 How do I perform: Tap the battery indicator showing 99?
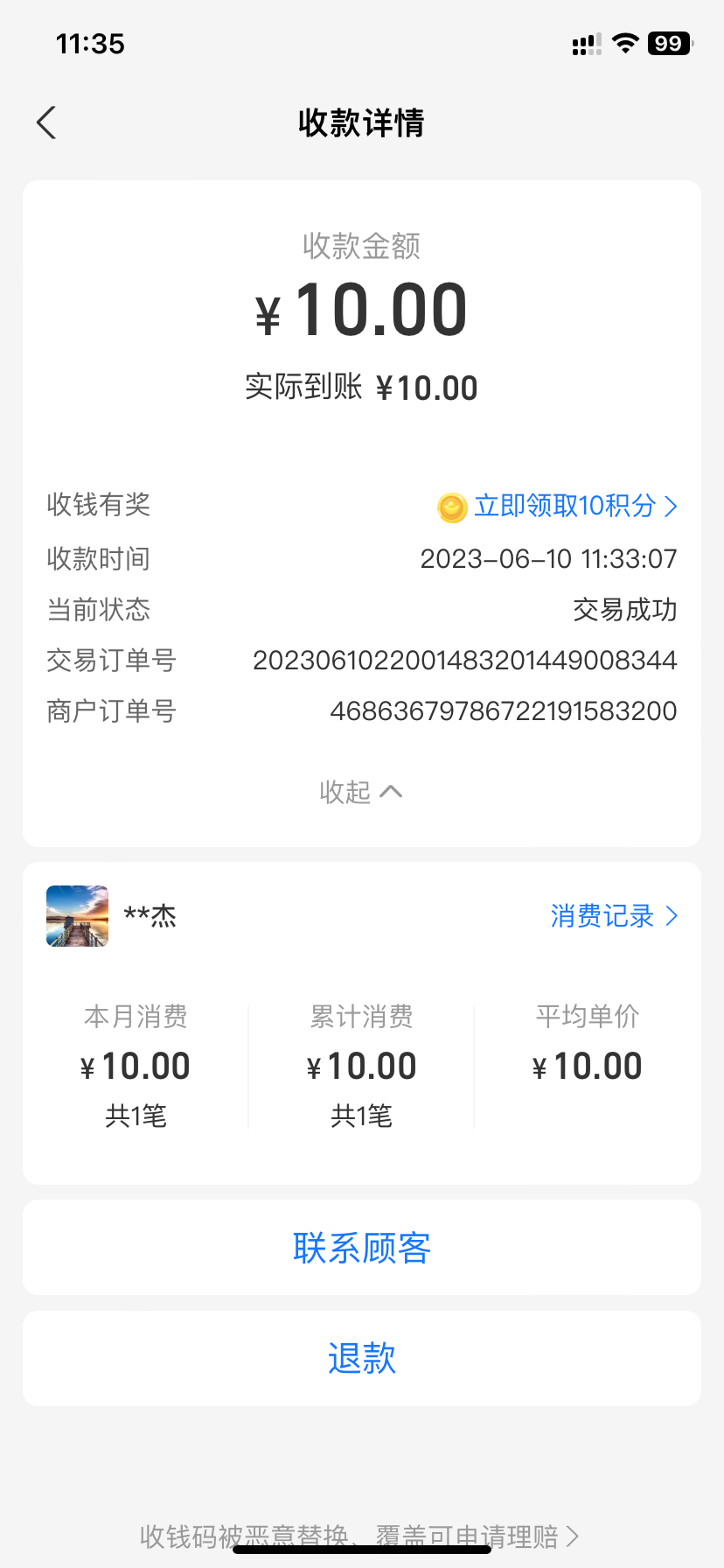click(667, 43)
